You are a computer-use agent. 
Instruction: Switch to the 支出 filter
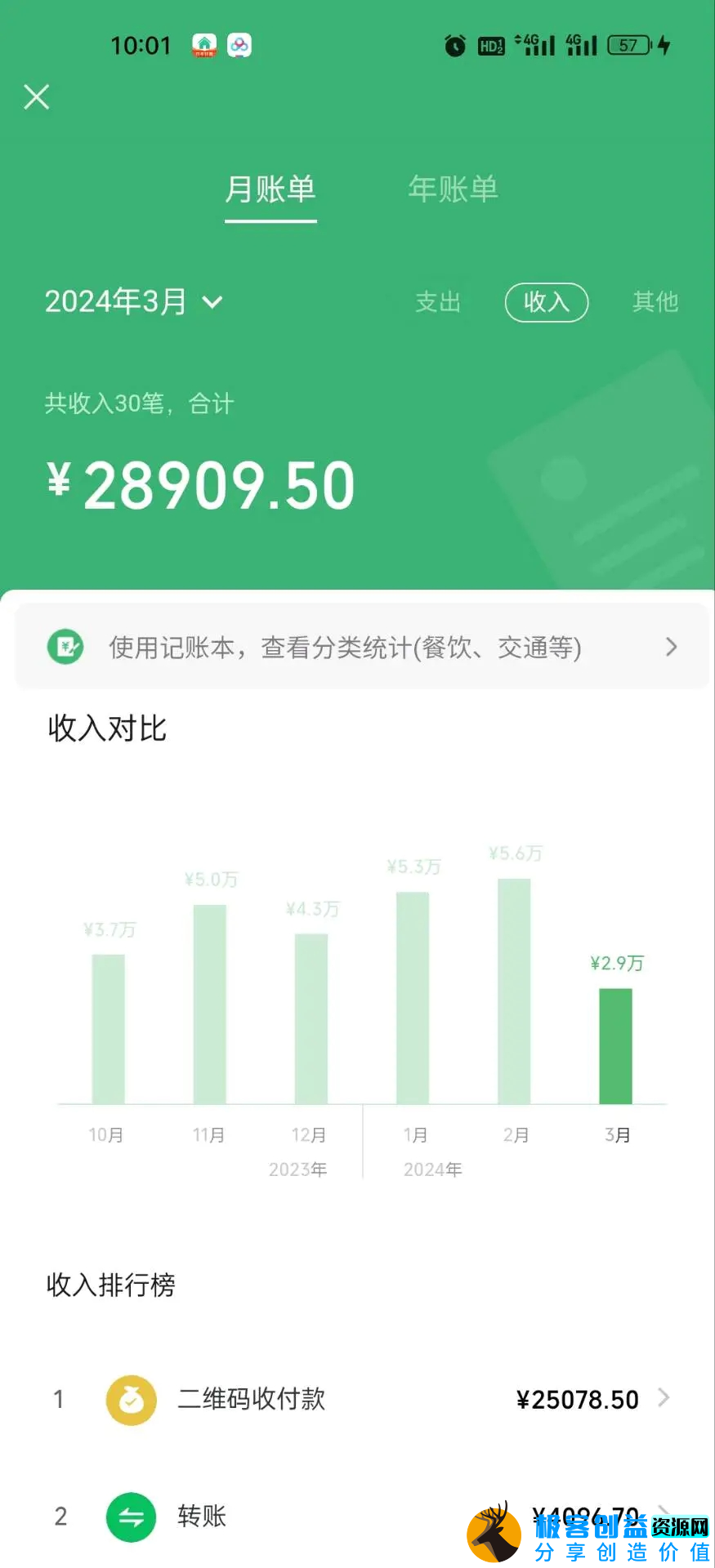click(x=438, y=302)
